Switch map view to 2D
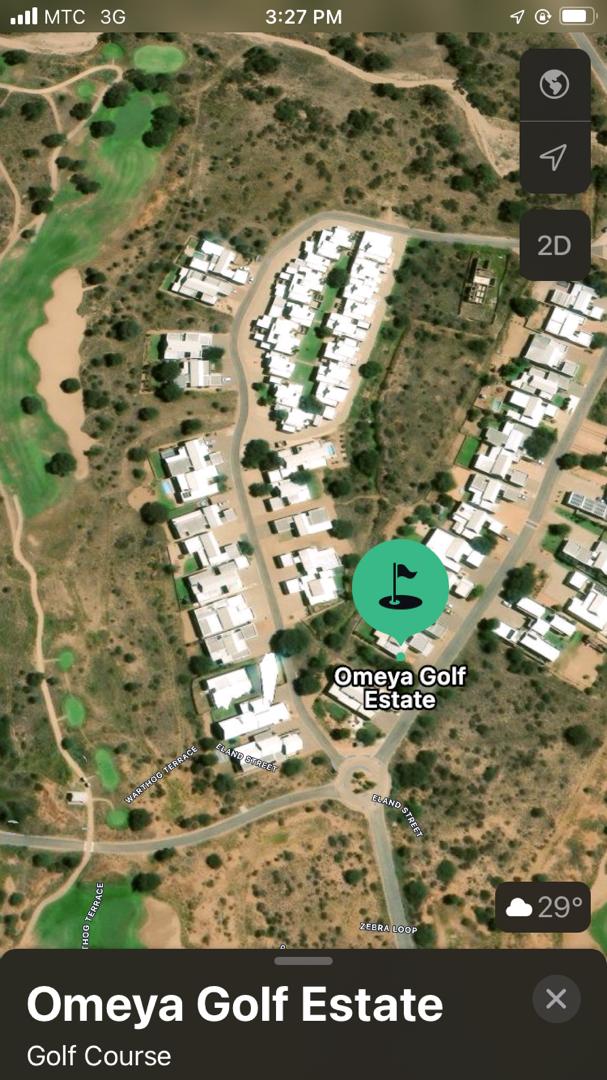The image size is (607, 1080). [554, 245]
